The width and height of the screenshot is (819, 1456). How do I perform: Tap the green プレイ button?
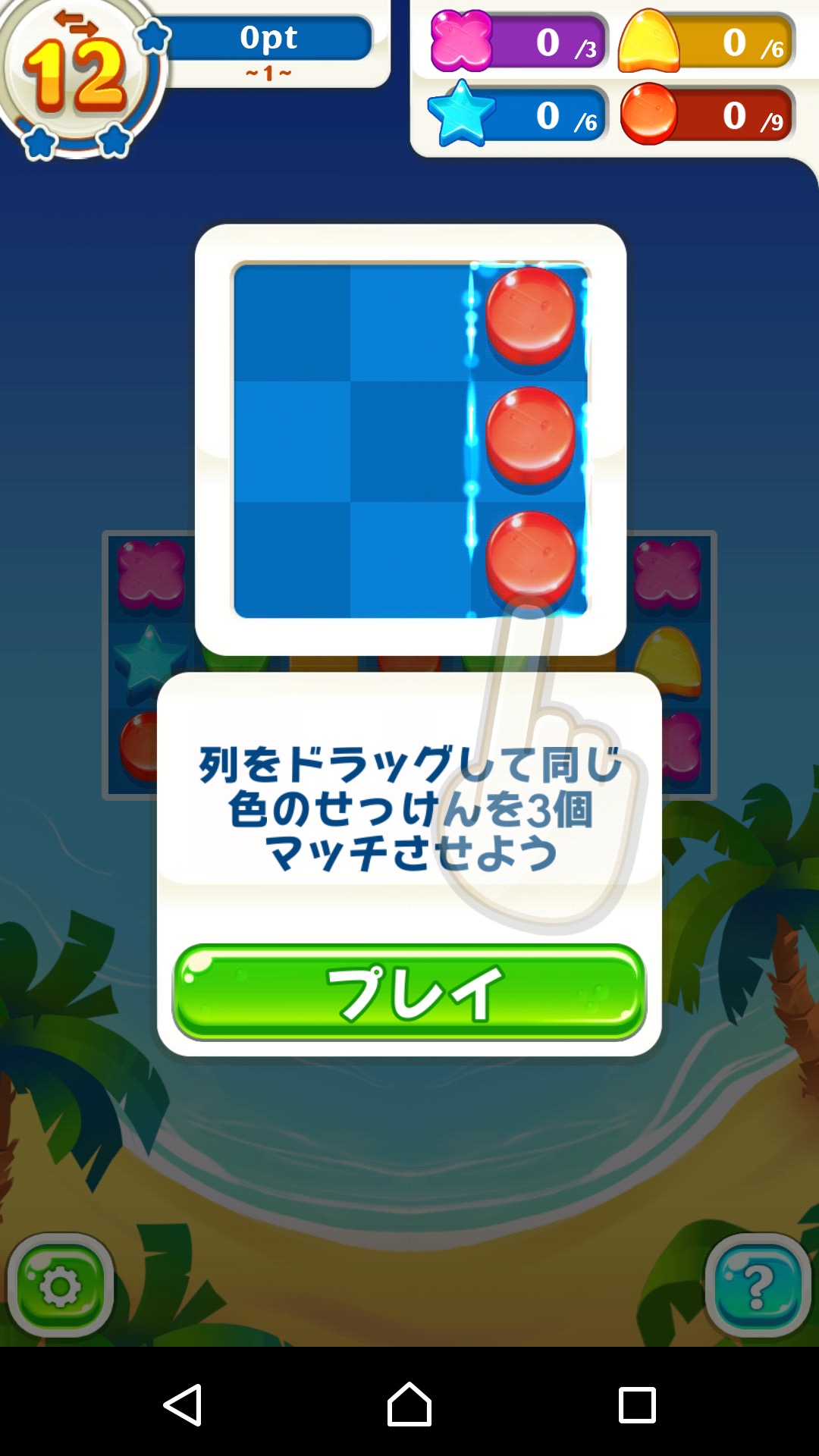click(409, 992)
